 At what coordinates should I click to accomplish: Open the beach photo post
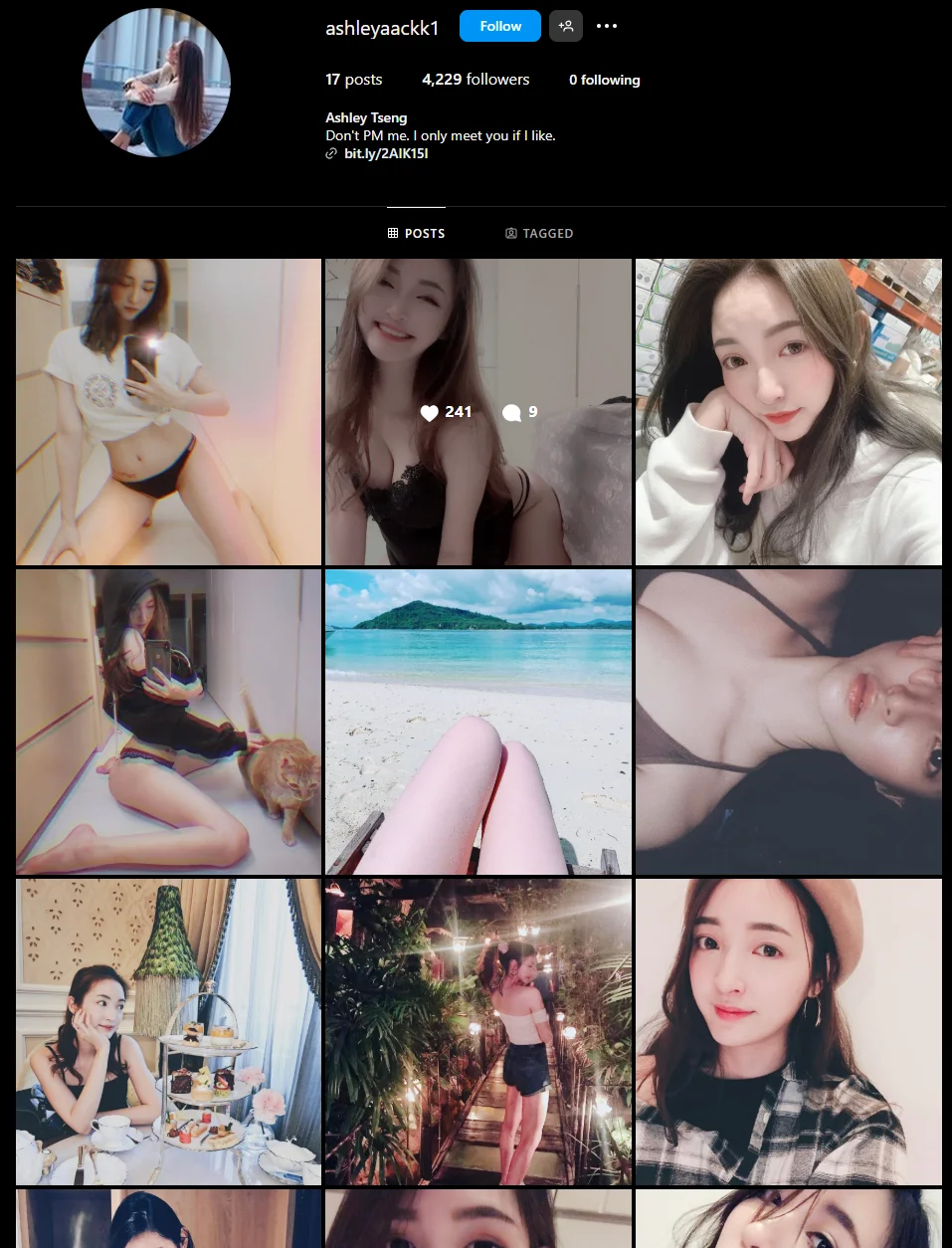coord(478,722)
